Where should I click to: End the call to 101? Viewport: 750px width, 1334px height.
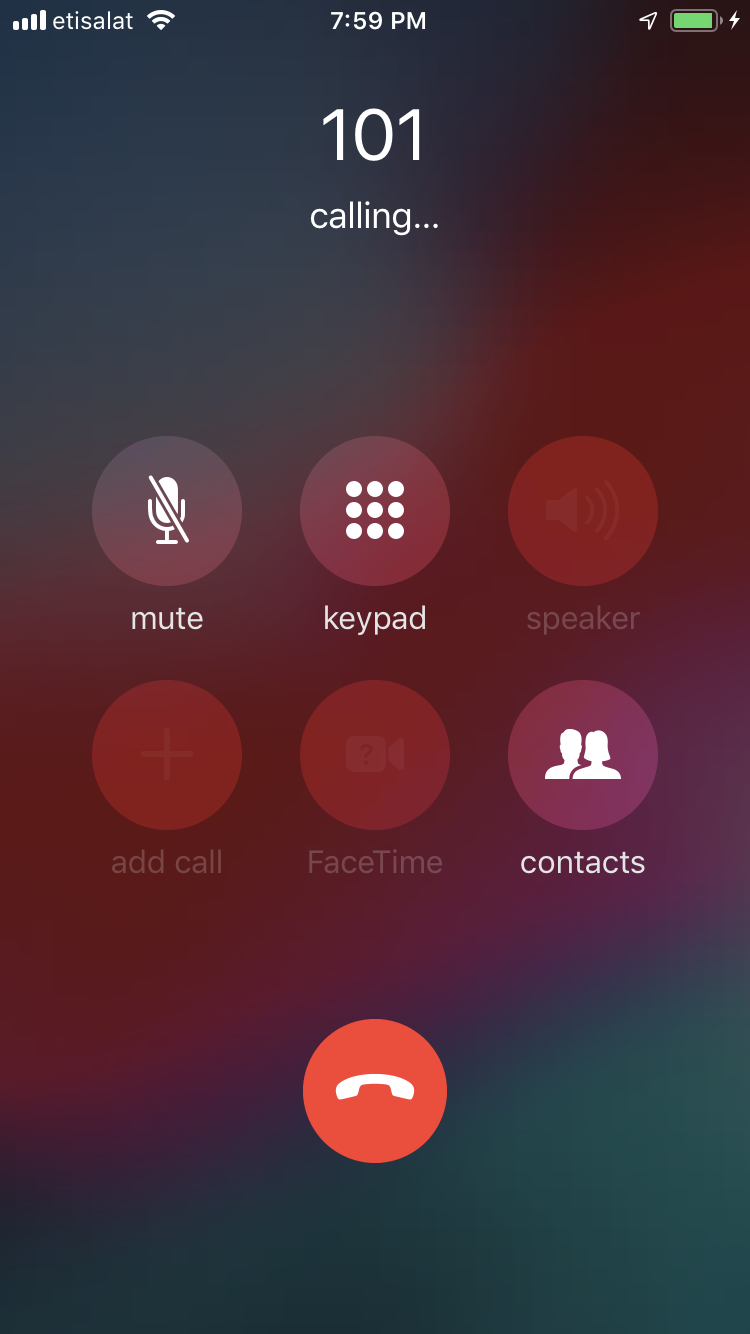375,1090
